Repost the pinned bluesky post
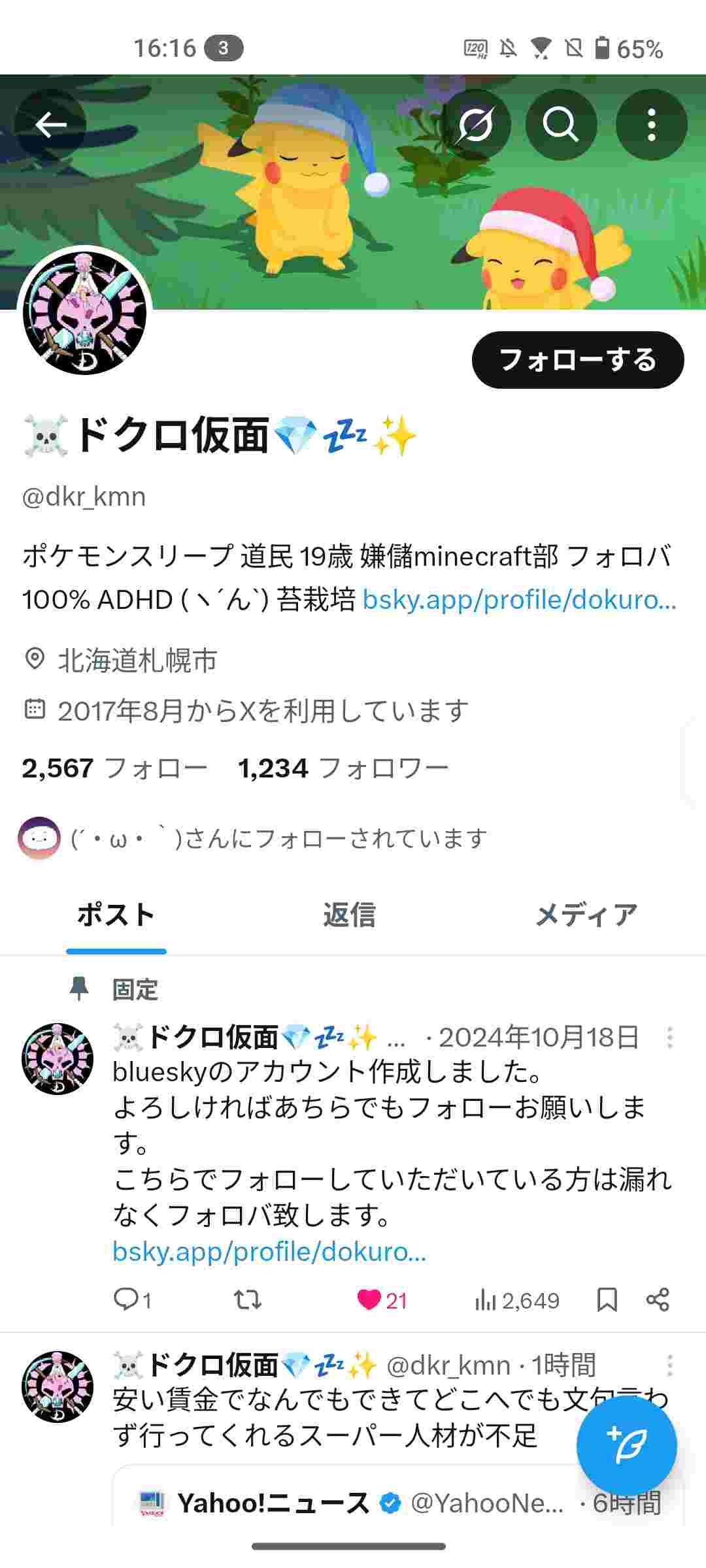 pyautogui.click(x=248, y=1300)
